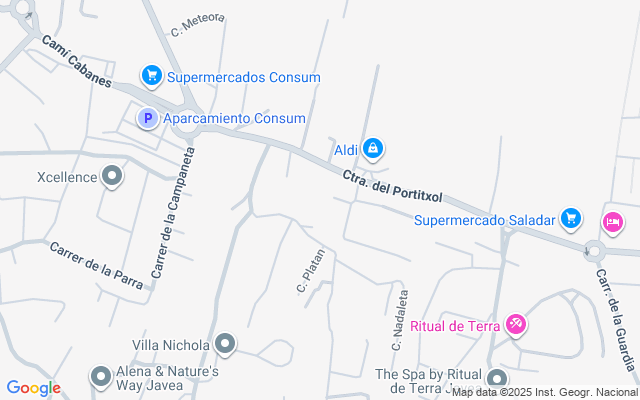Screen dimensions: 640x400
Task: Select the Aparcamiento Consum parking marker
Action: (x=147, y=119)
